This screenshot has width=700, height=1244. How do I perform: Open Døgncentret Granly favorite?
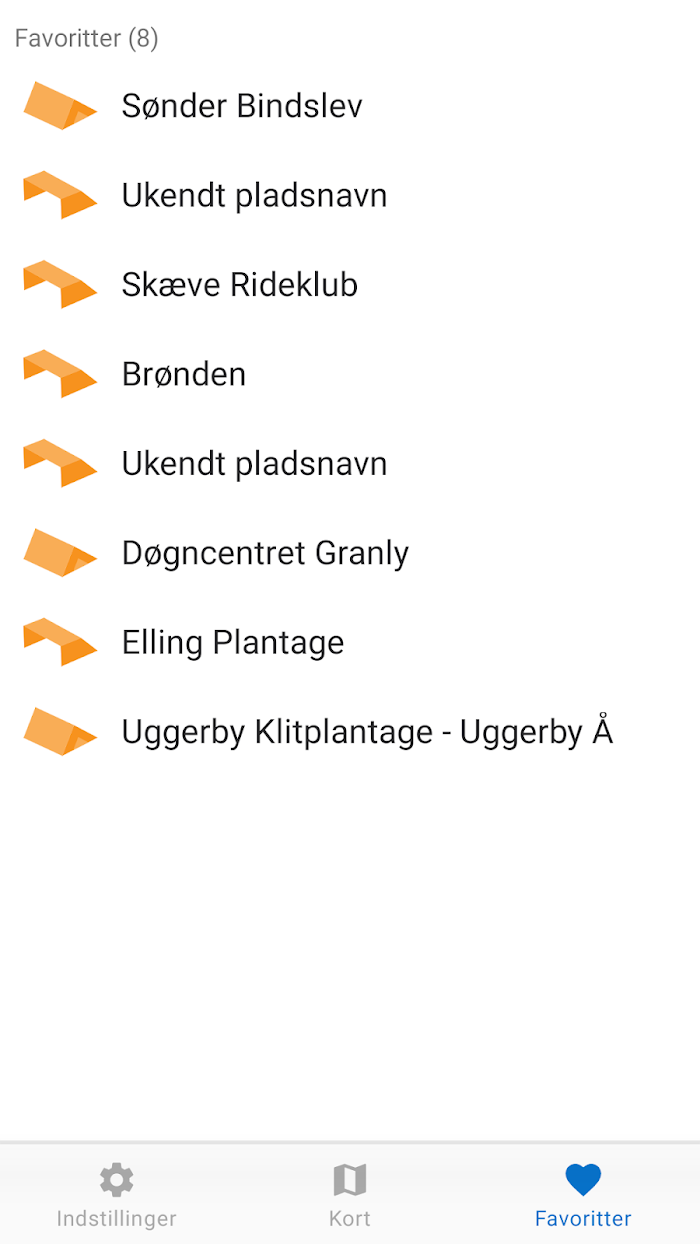click(350, 553)
